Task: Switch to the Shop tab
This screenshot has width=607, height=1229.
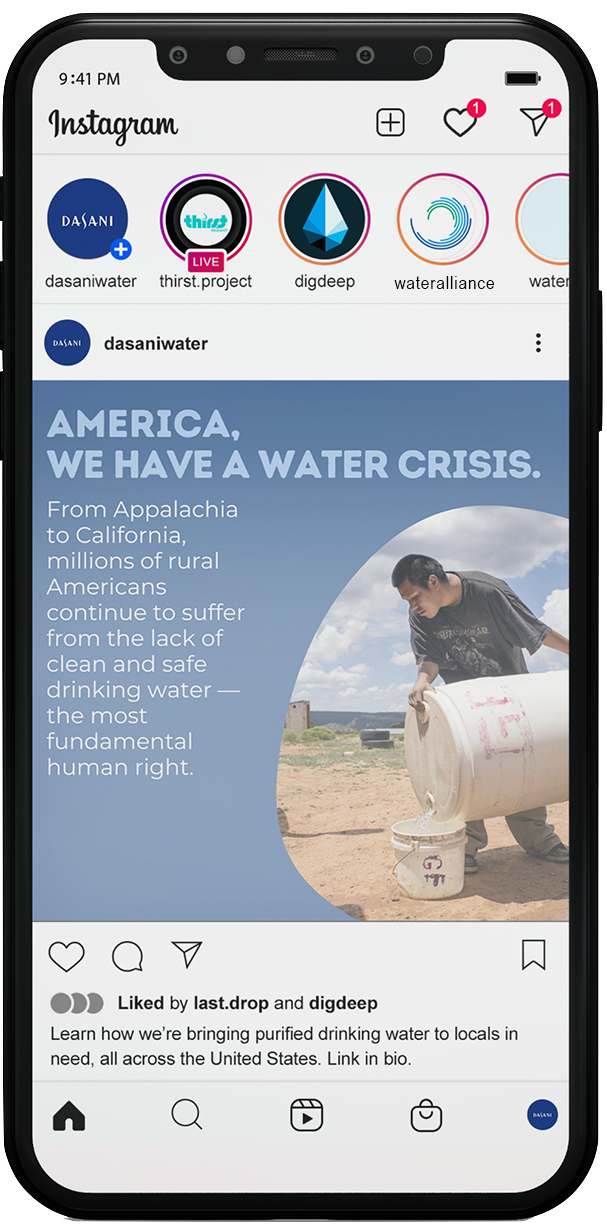Action: click(426, 1115)
